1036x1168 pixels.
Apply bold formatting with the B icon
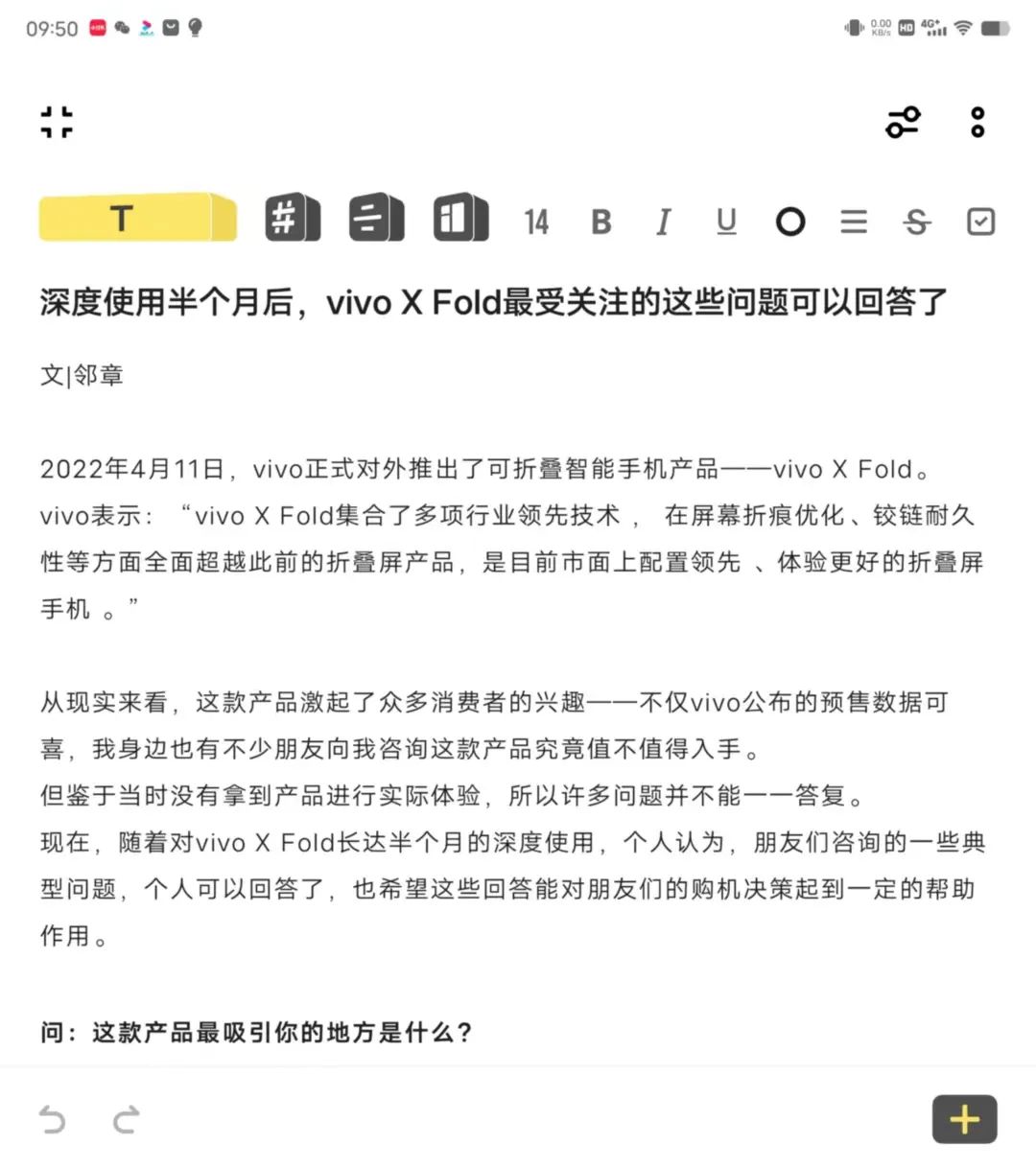pyautogui.click(x=600, y=222)
